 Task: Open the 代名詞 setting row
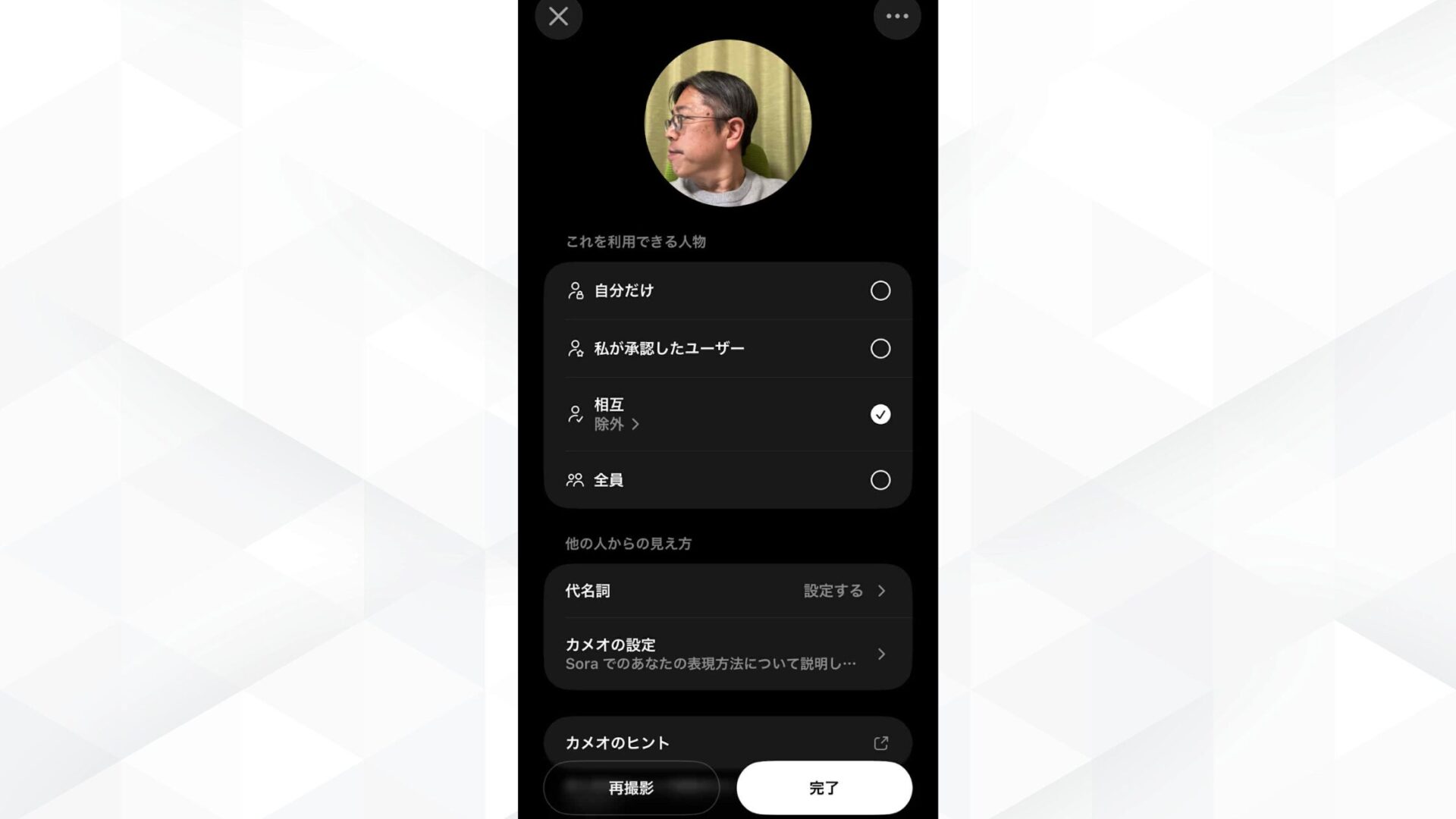(x=727, y=591)
